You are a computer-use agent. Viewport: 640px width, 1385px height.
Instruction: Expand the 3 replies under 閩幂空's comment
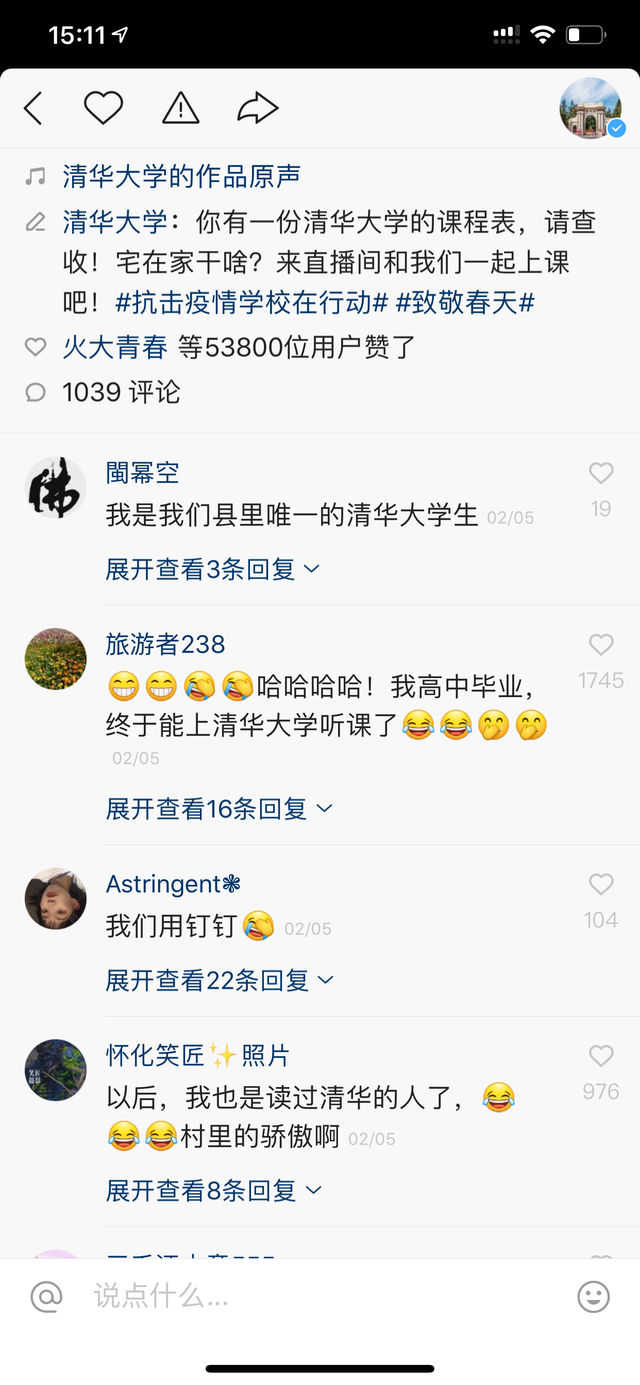[212, 569]
